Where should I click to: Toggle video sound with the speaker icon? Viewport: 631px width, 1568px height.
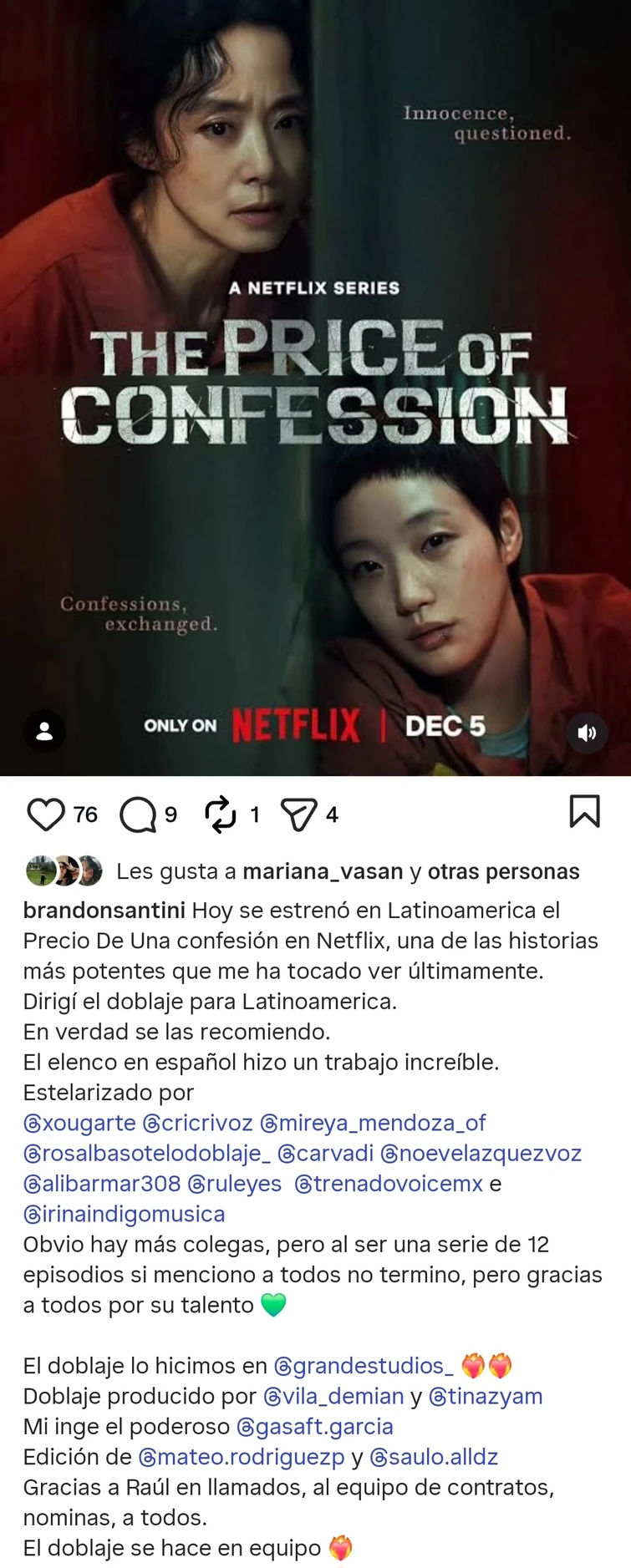point(587,733)
